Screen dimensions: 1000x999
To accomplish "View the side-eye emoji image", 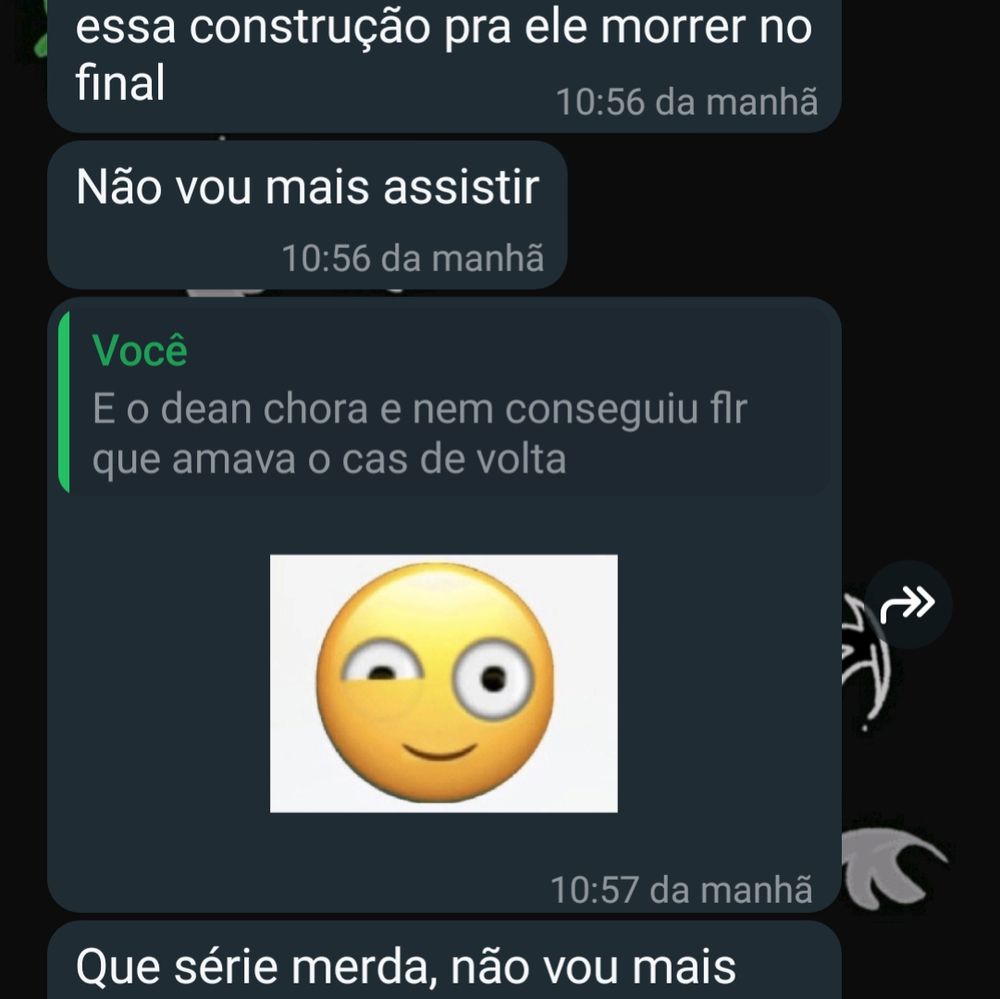I will click(x=444, y=683).
